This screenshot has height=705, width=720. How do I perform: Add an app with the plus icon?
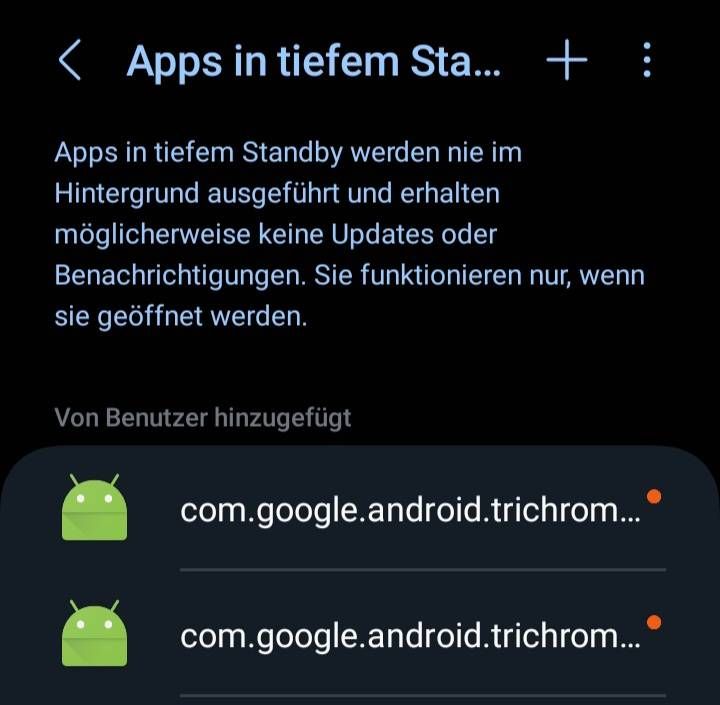pyautogui.click(x=567, y=61)
